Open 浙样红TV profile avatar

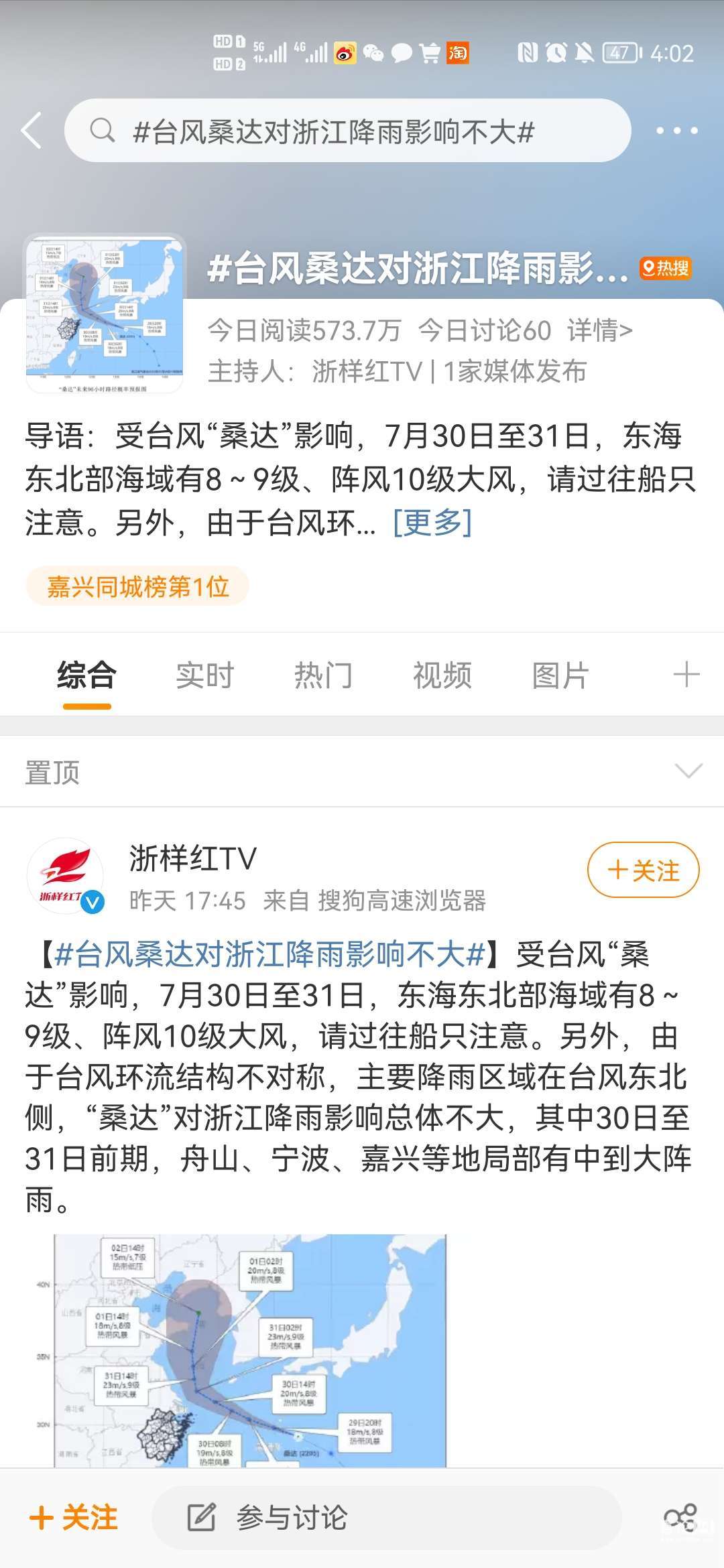[66, 876]
